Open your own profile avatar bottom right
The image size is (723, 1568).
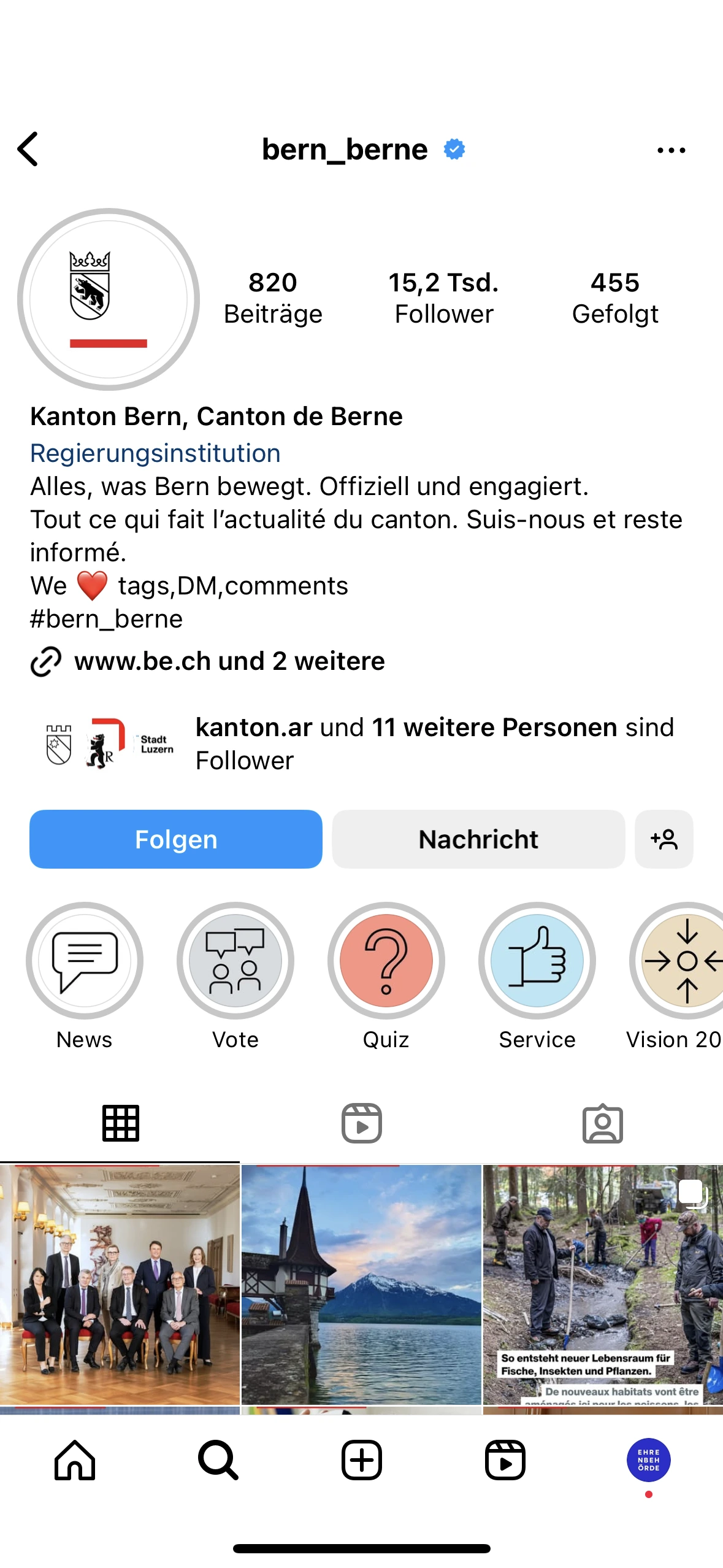(x=649, y=1459)
